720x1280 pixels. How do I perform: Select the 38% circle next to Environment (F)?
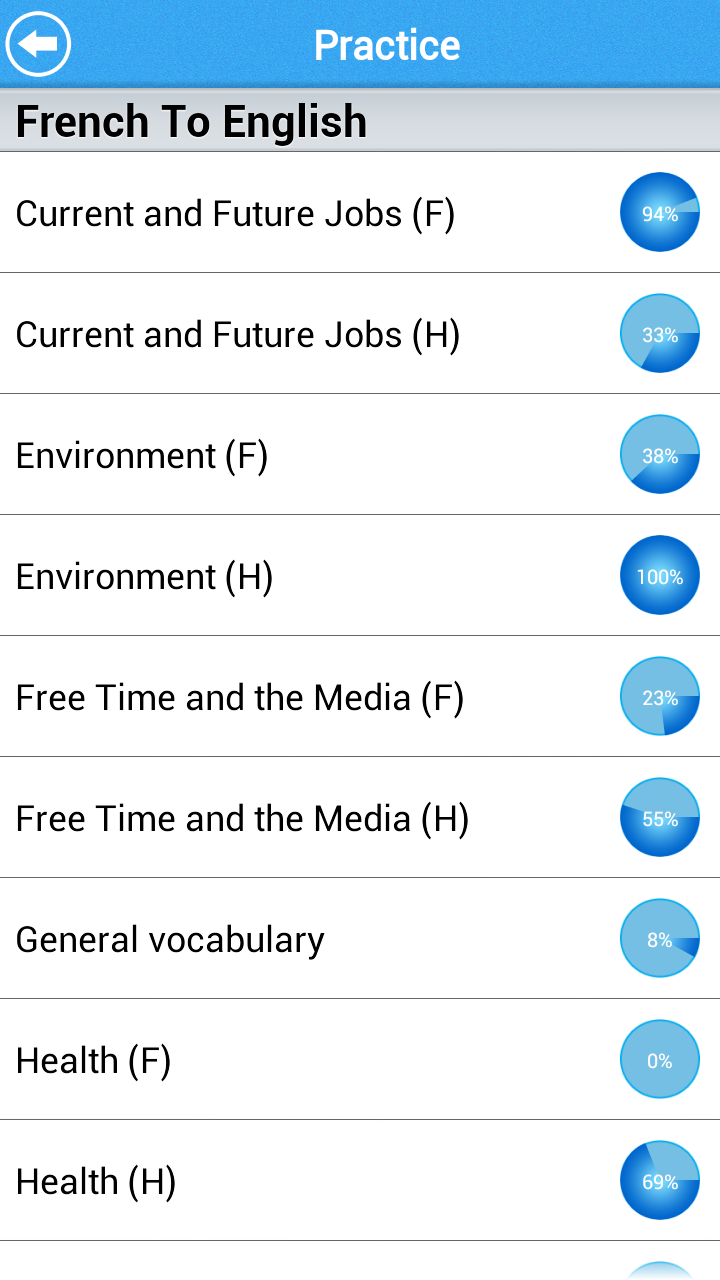(x=660, y=454)
